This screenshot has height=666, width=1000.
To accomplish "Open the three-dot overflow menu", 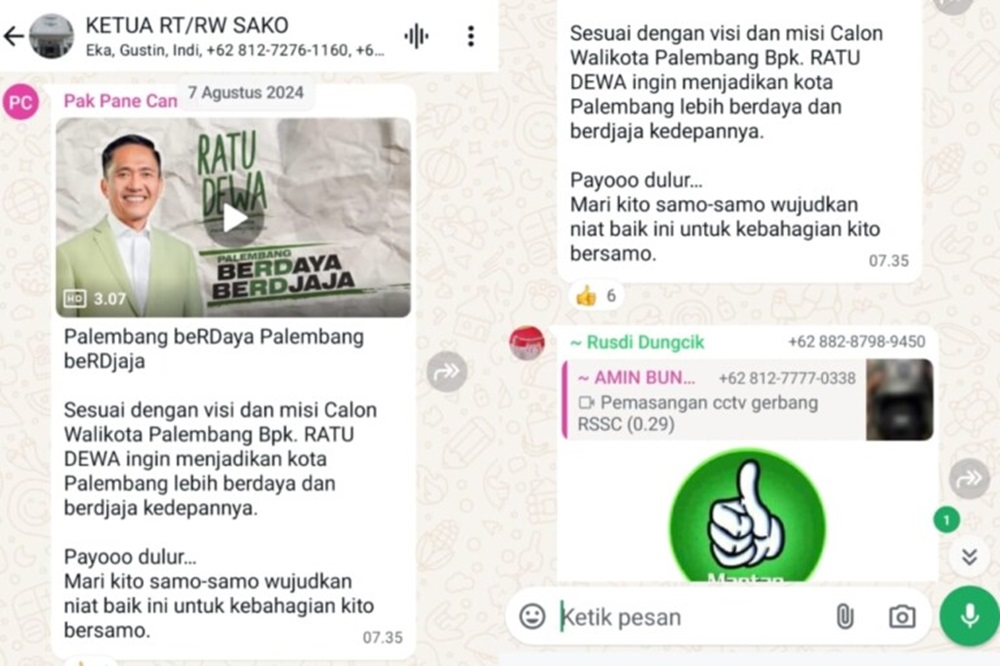I will point(471,36).
